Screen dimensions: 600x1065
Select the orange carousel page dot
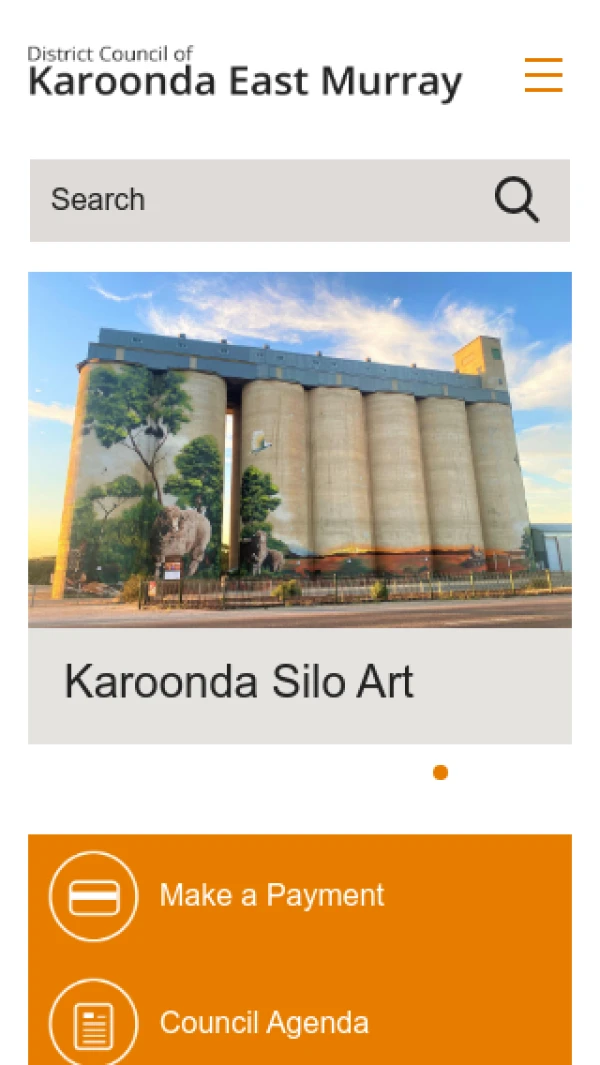point(440,772)
